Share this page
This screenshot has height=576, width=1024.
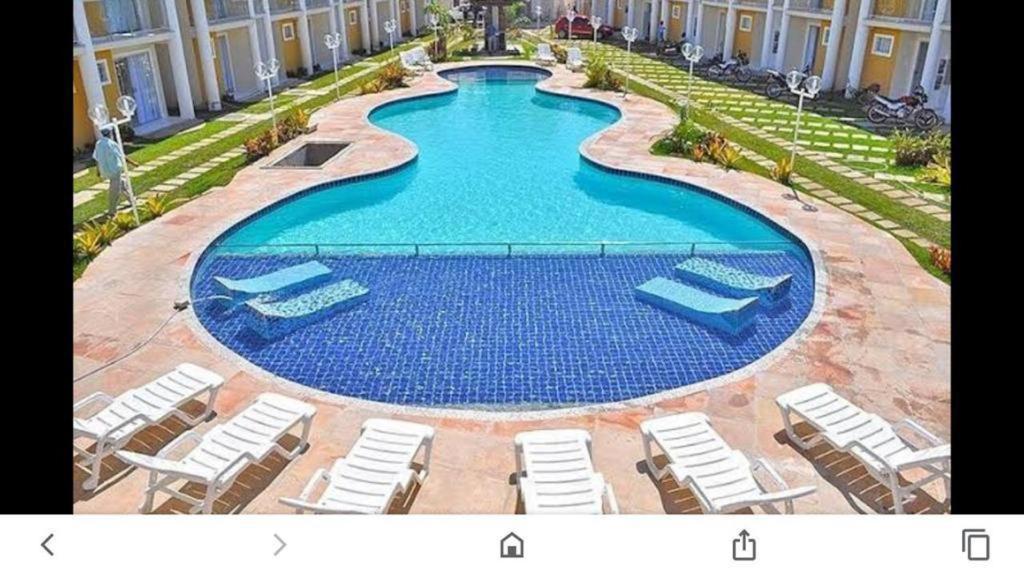tap(744, 545)
